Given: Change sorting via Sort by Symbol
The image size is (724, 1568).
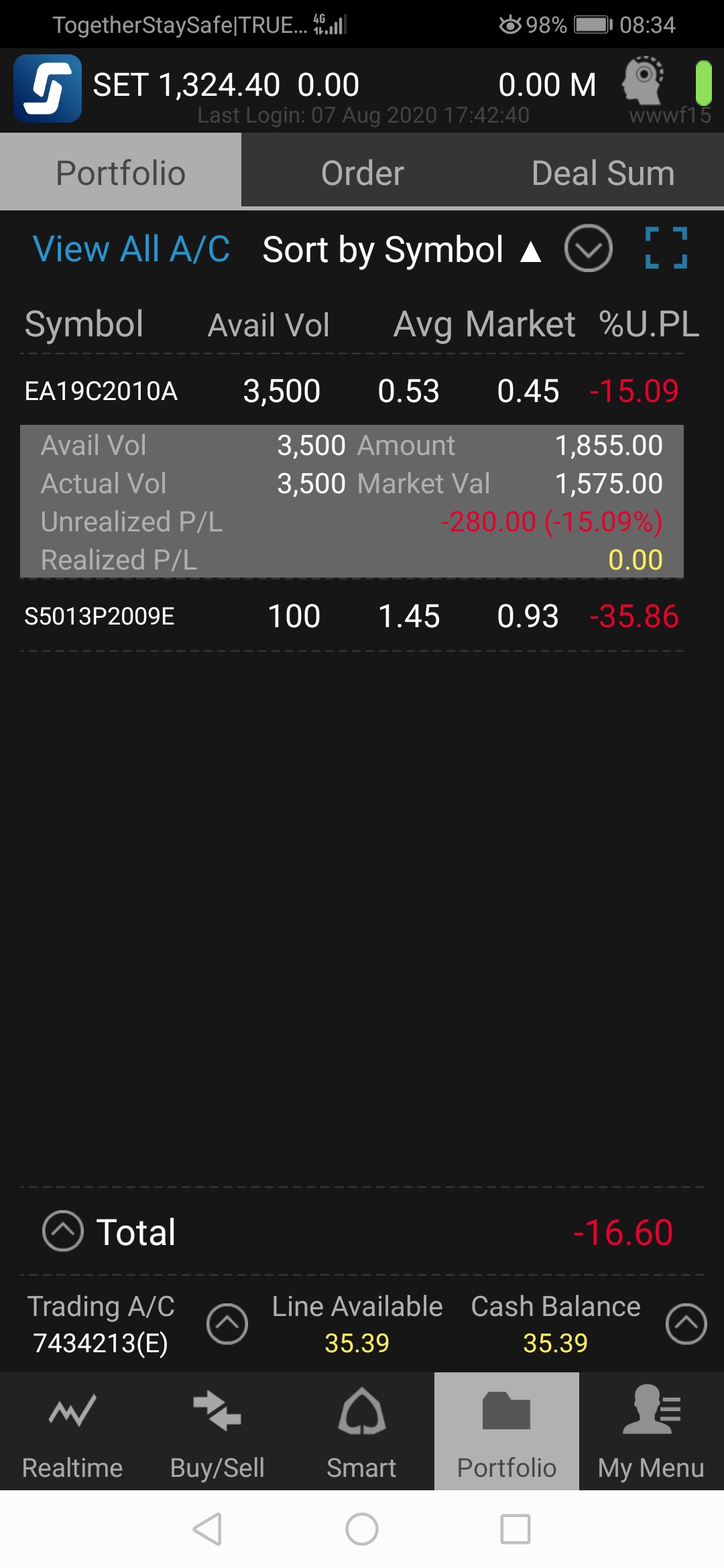Looking at the screenshot, I should pyautogui.click(x=401, y=250).
